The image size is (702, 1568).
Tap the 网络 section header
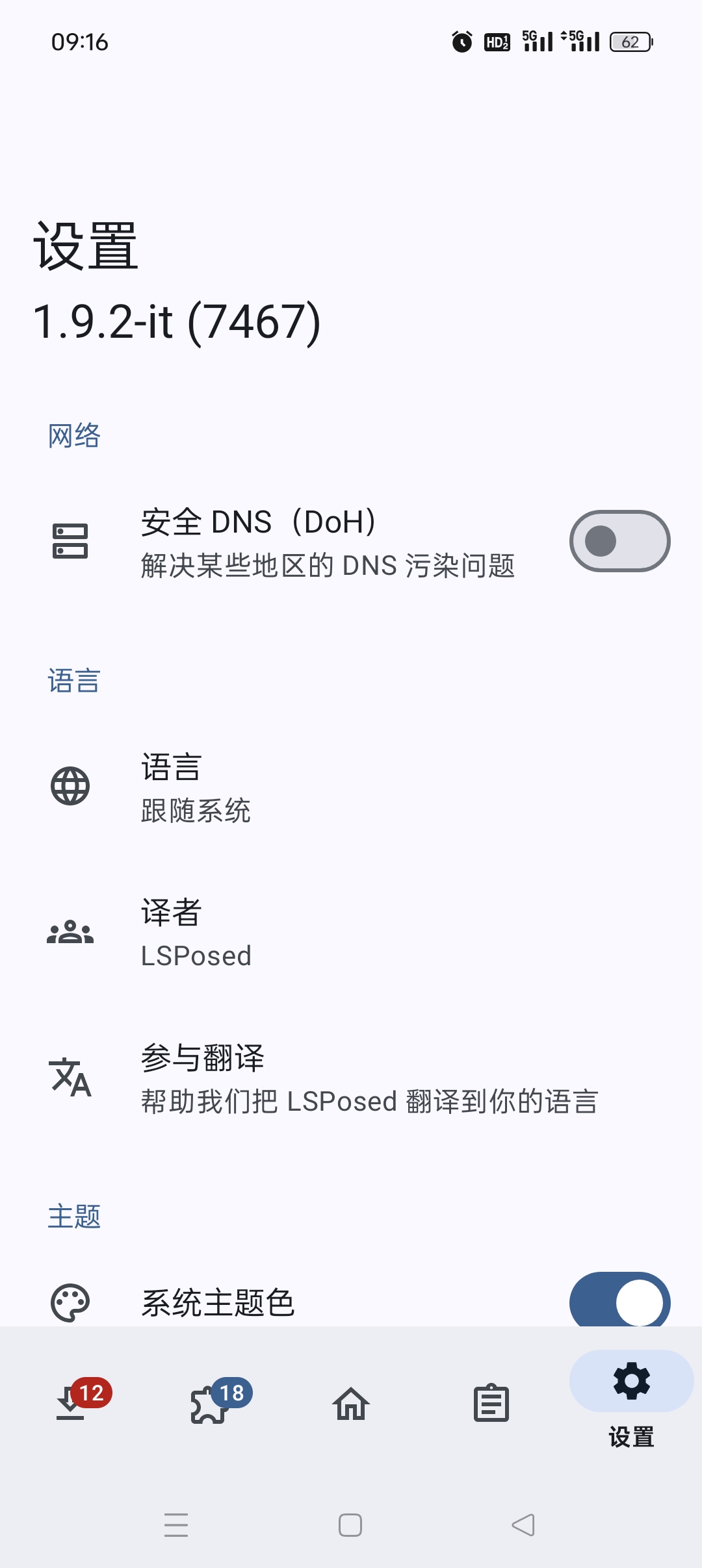point(73,435)
